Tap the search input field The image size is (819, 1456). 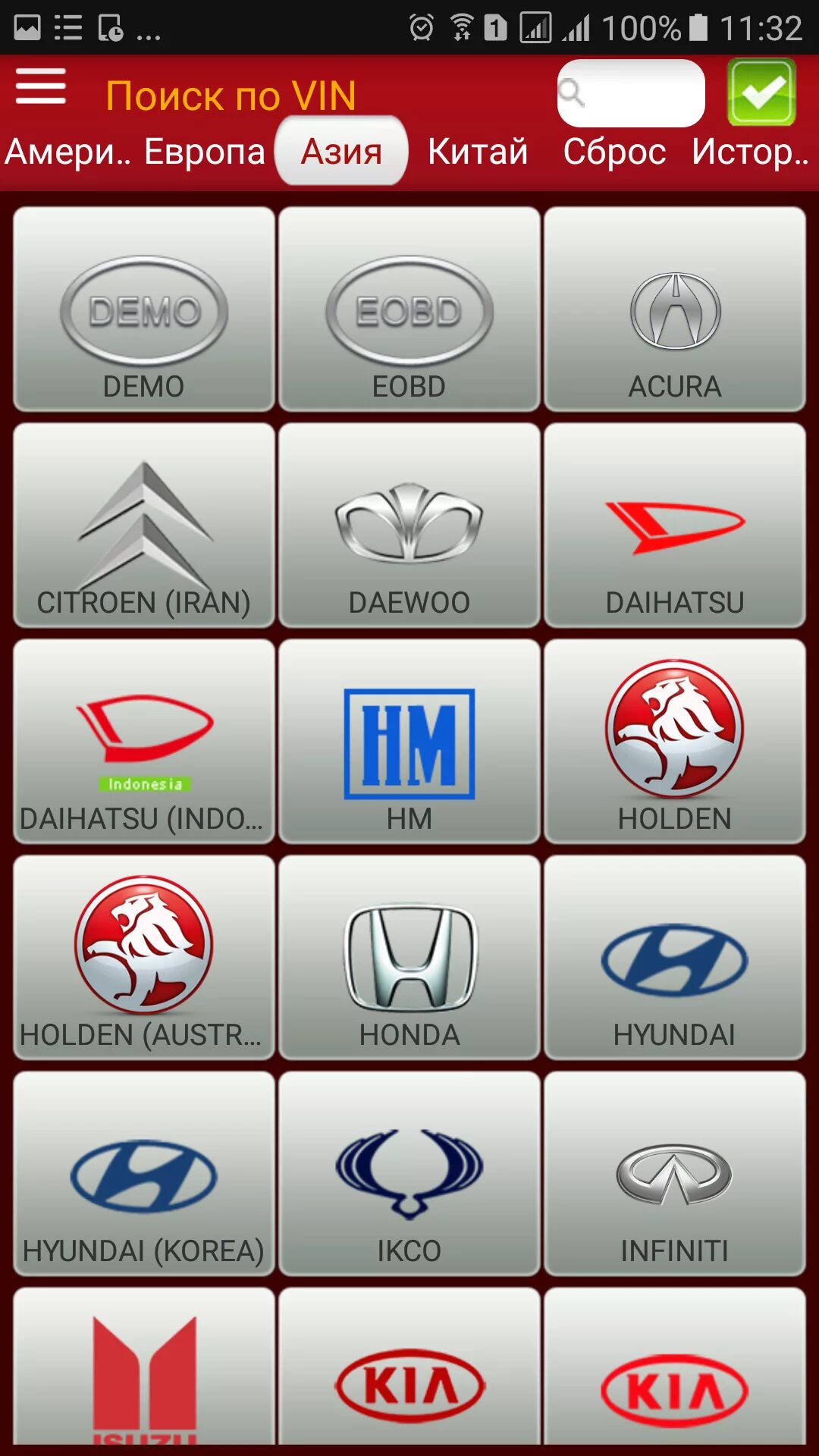point(631,93)
